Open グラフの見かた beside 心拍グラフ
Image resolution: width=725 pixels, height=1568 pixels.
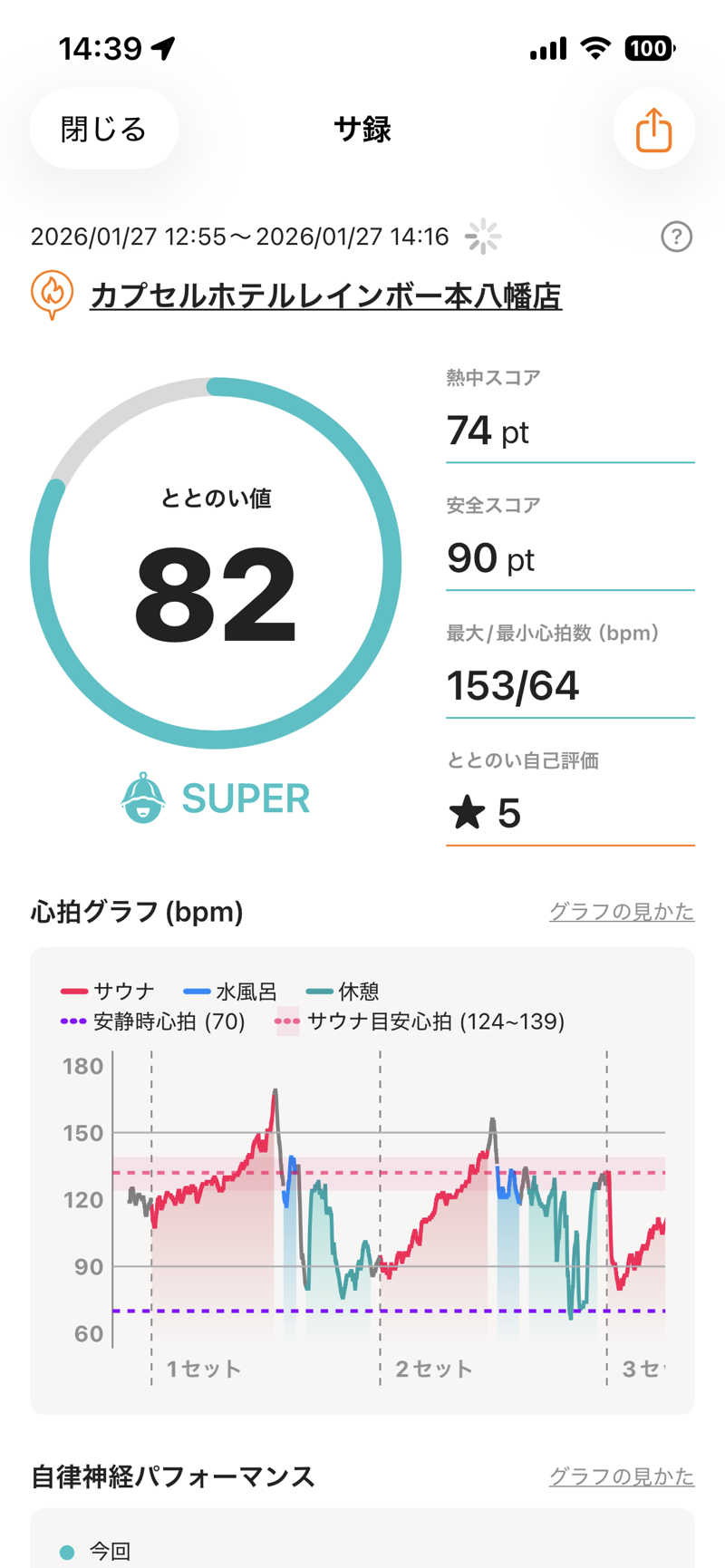(621, 912)
